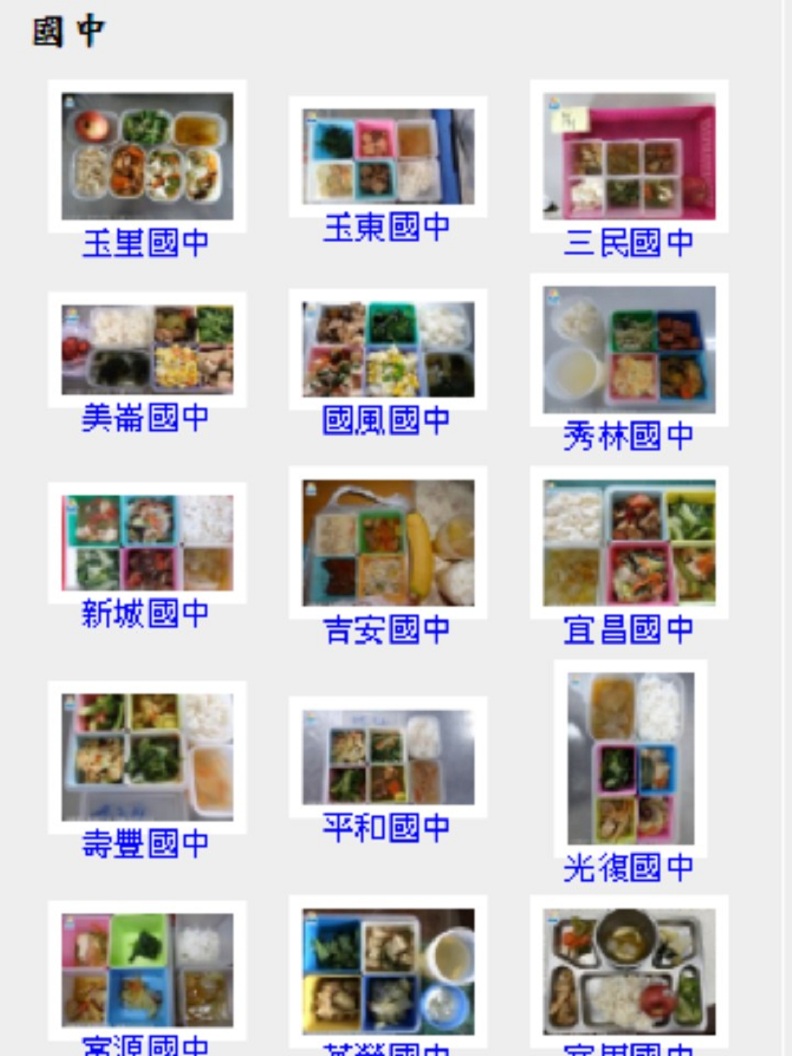
Task: Tap the 玉東國中 text link
Action: tap(387, 228)
